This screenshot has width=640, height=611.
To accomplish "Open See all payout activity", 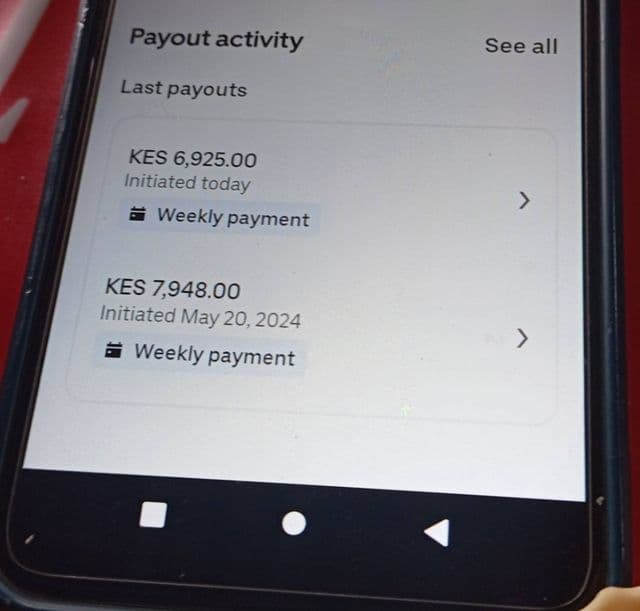I will (521, 46).
